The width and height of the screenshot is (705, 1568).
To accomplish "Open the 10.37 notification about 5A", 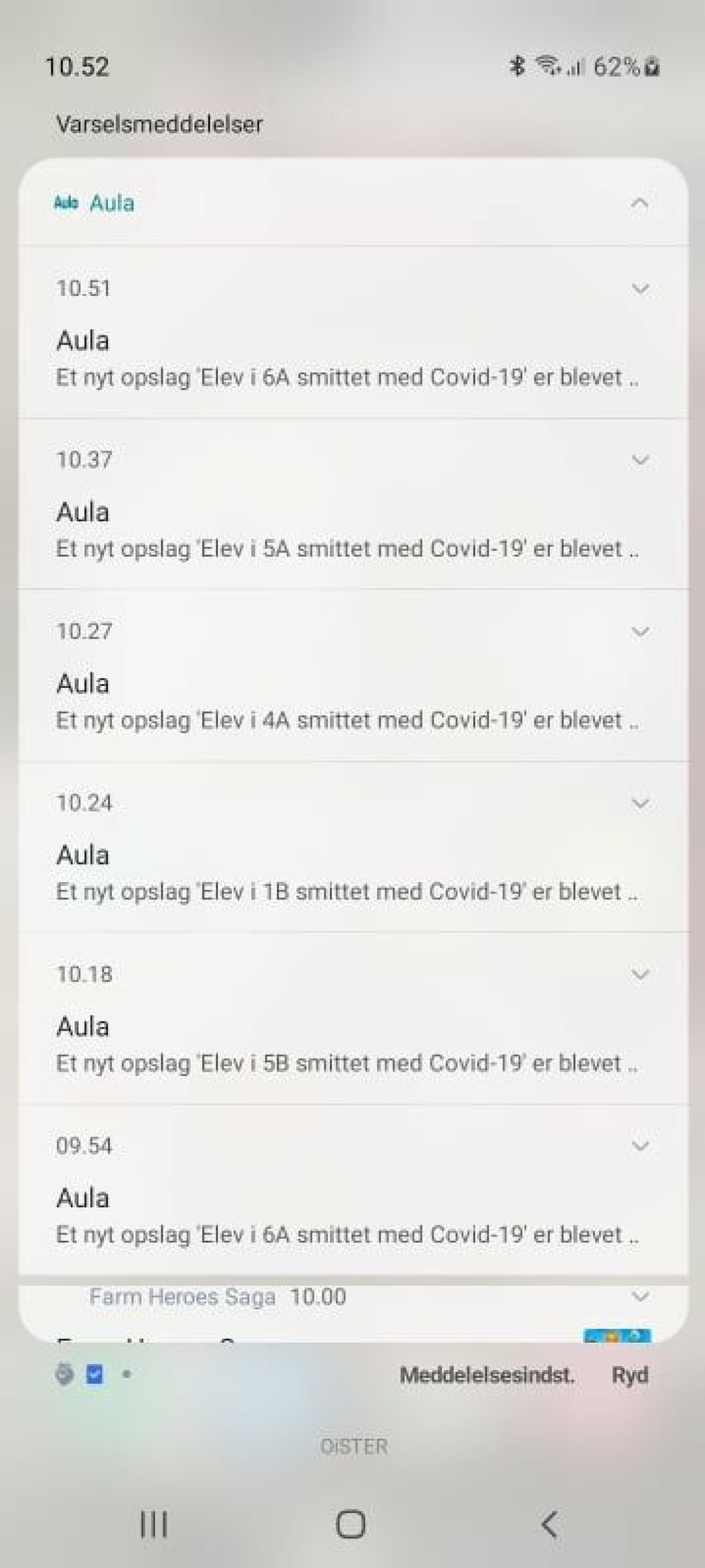I will tap(353, 505).
